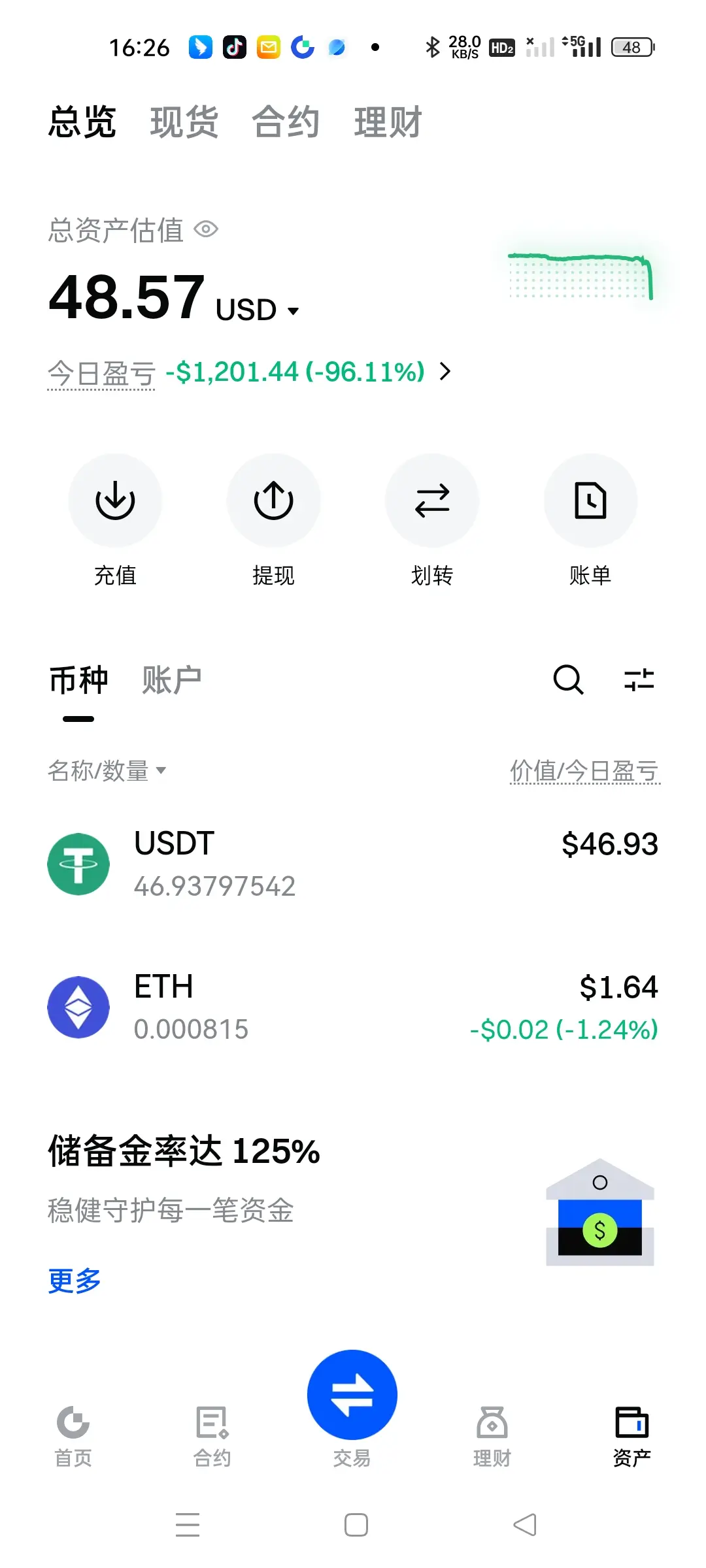Open today's profit and loss details
Viewport: 706px width, 1568px height.
pos(445,372)
